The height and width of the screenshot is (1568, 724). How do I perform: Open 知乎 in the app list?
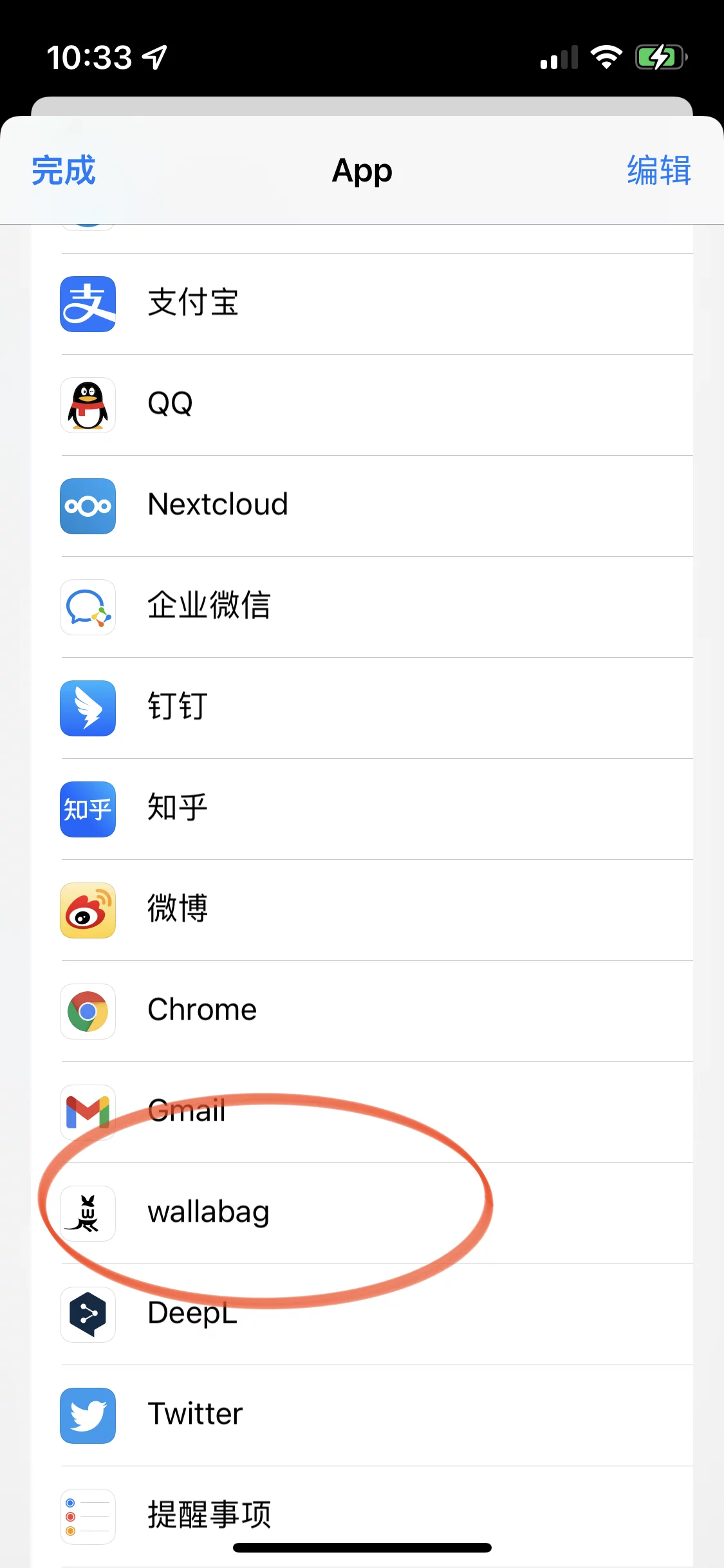(178, 808)
